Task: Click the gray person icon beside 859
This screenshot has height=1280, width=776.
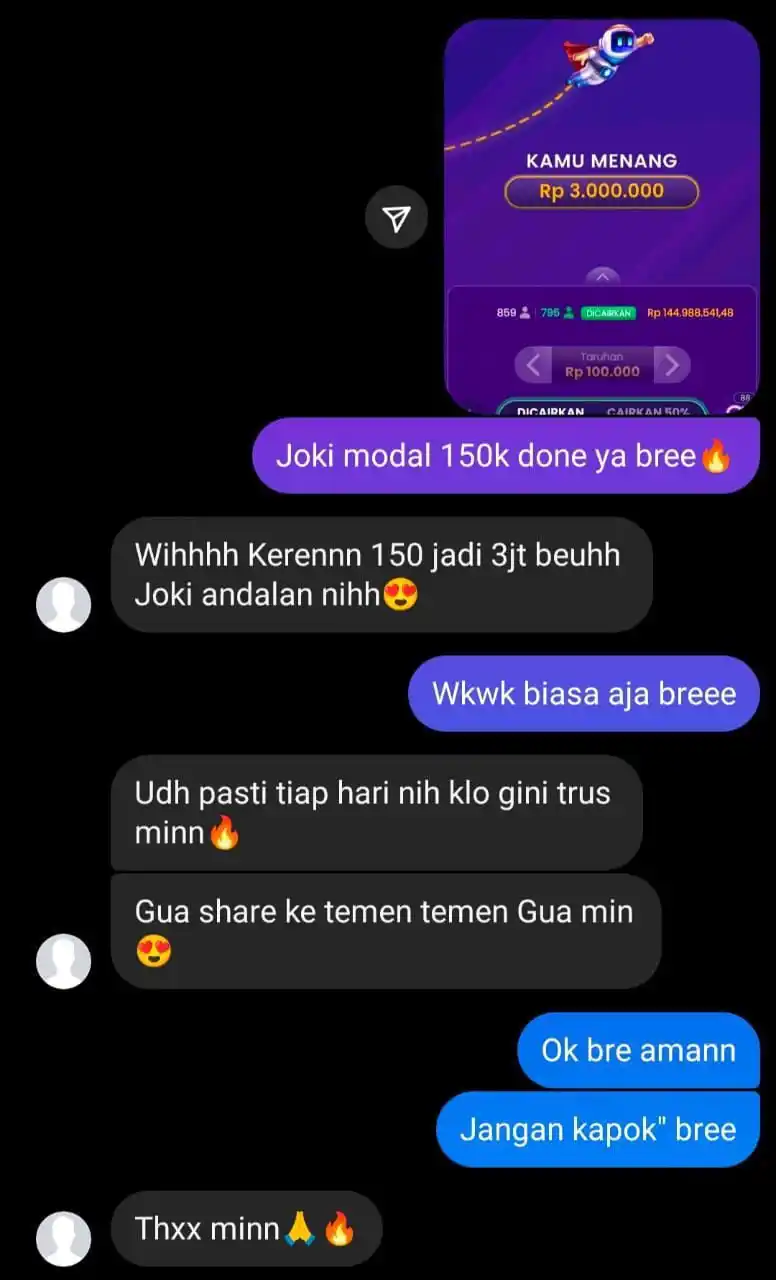Action: (524, 312)
